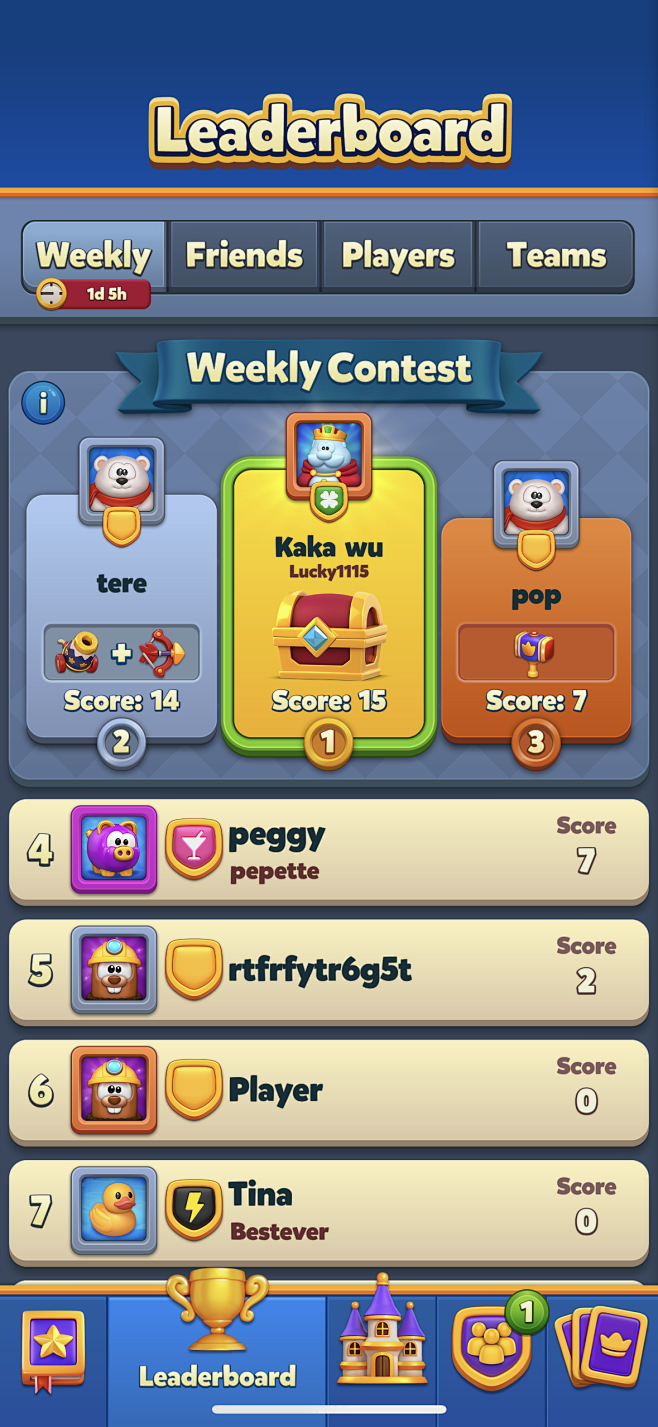Open the row named Player
This screenshot has height=1427, width=658.
(329, 1090)
